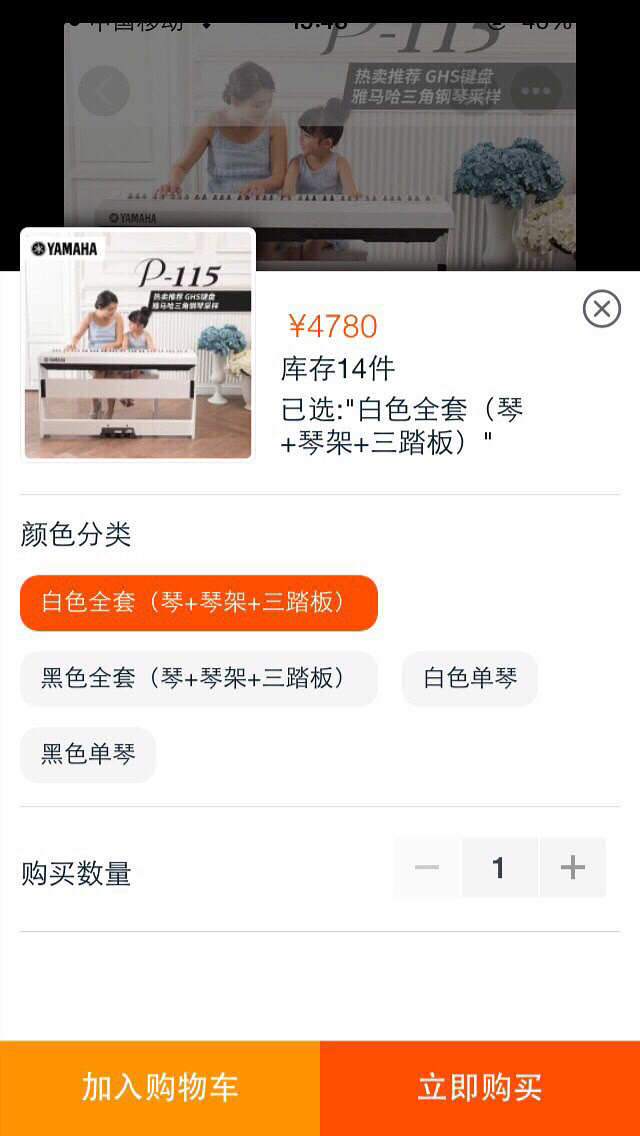The height and width of the screenshot is (1136, 640).
Task: Choose 黑色全套（琴+琴架+三踏板）option
Action: (x=199, y=679)
